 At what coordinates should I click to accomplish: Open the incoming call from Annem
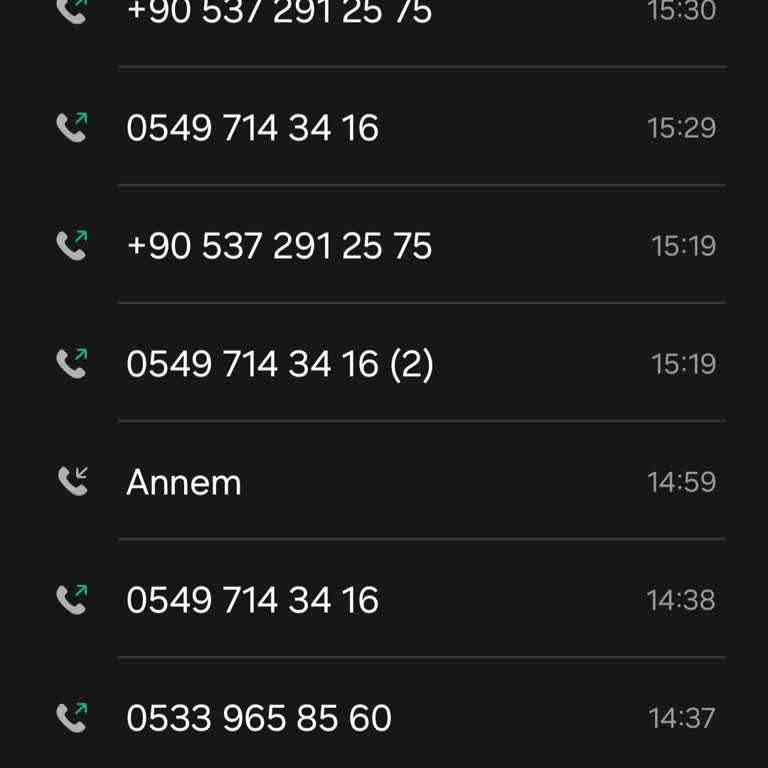[184, 482]
